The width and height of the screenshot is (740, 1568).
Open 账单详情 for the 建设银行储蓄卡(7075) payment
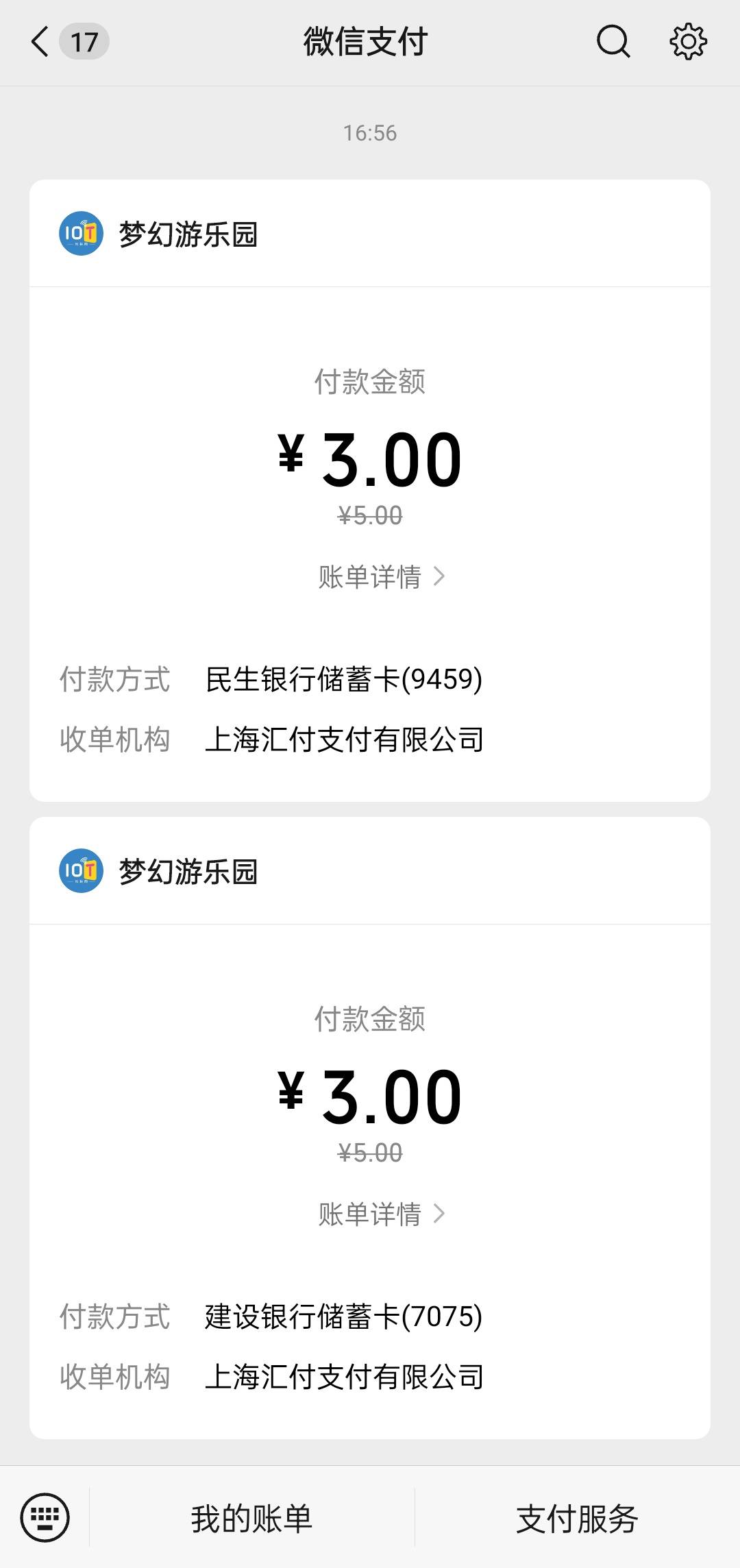[381, 1214]
